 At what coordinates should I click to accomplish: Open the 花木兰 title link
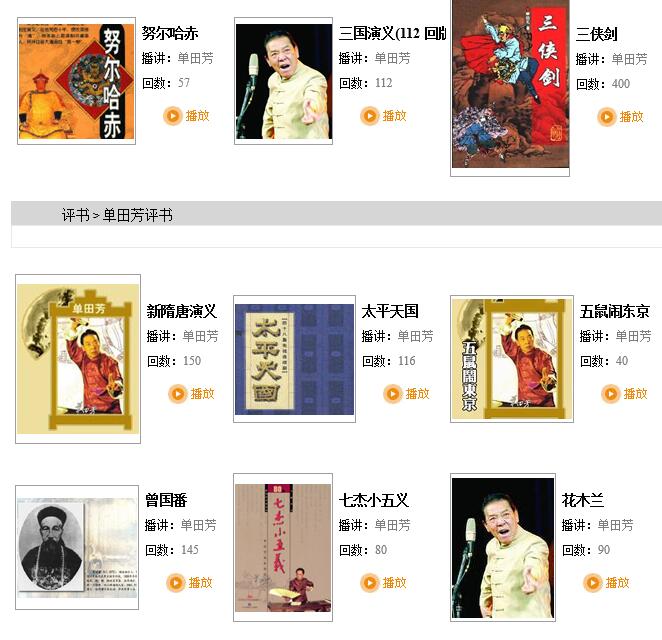click(x=582, y=500)
